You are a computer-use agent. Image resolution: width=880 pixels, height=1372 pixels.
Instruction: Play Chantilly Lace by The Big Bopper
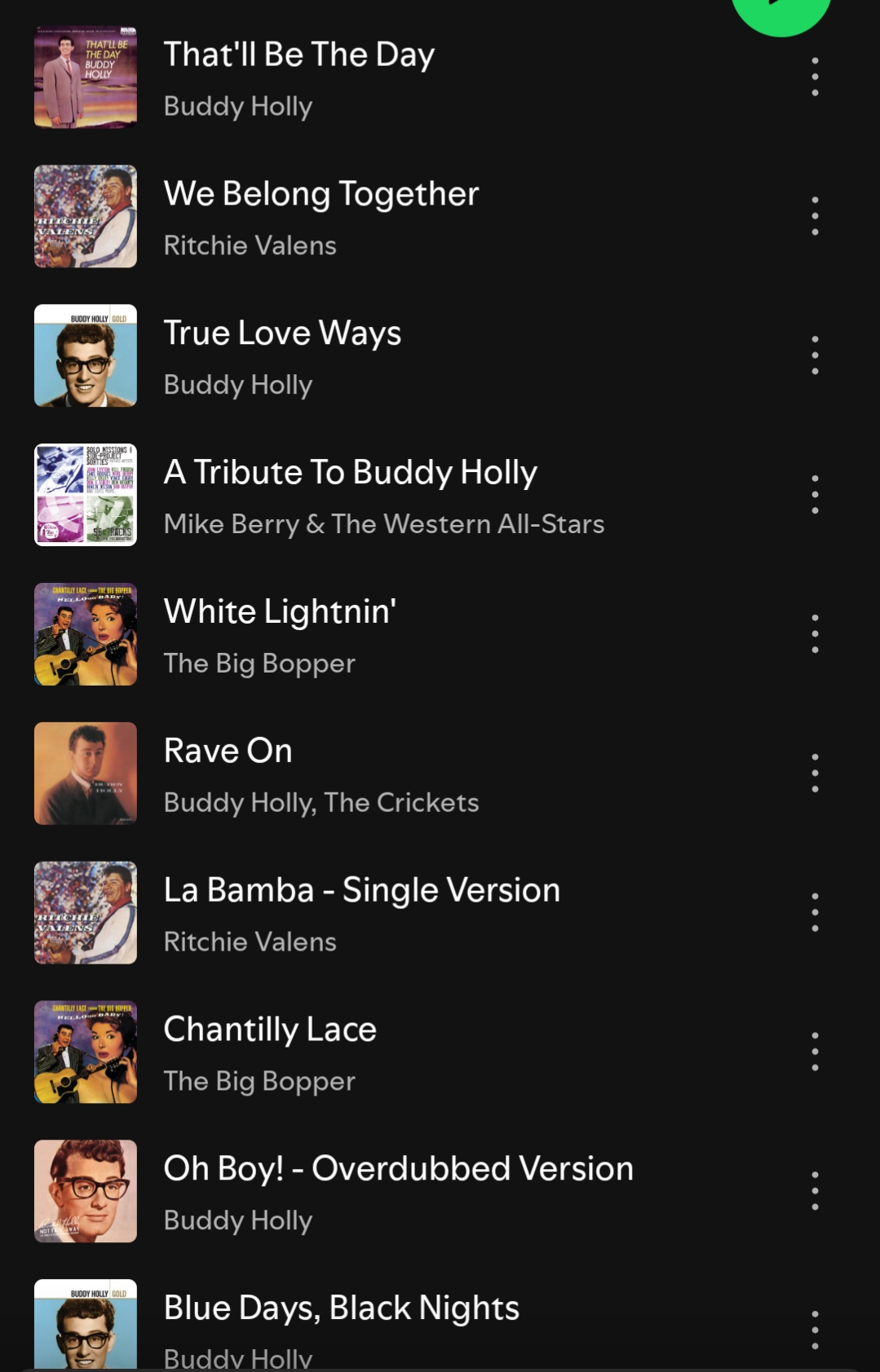pos(270,1030)
